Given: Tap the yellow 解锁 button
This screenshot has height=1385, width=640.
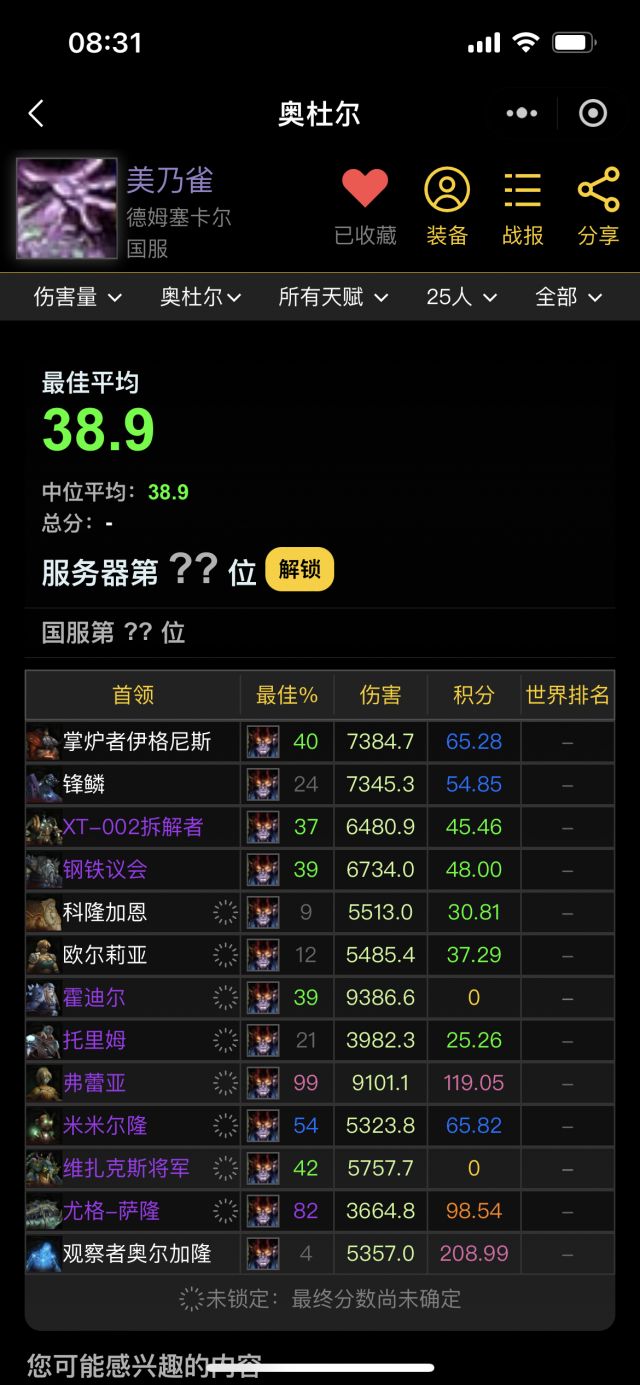Looking at the screenshot, I should point(299,570).
